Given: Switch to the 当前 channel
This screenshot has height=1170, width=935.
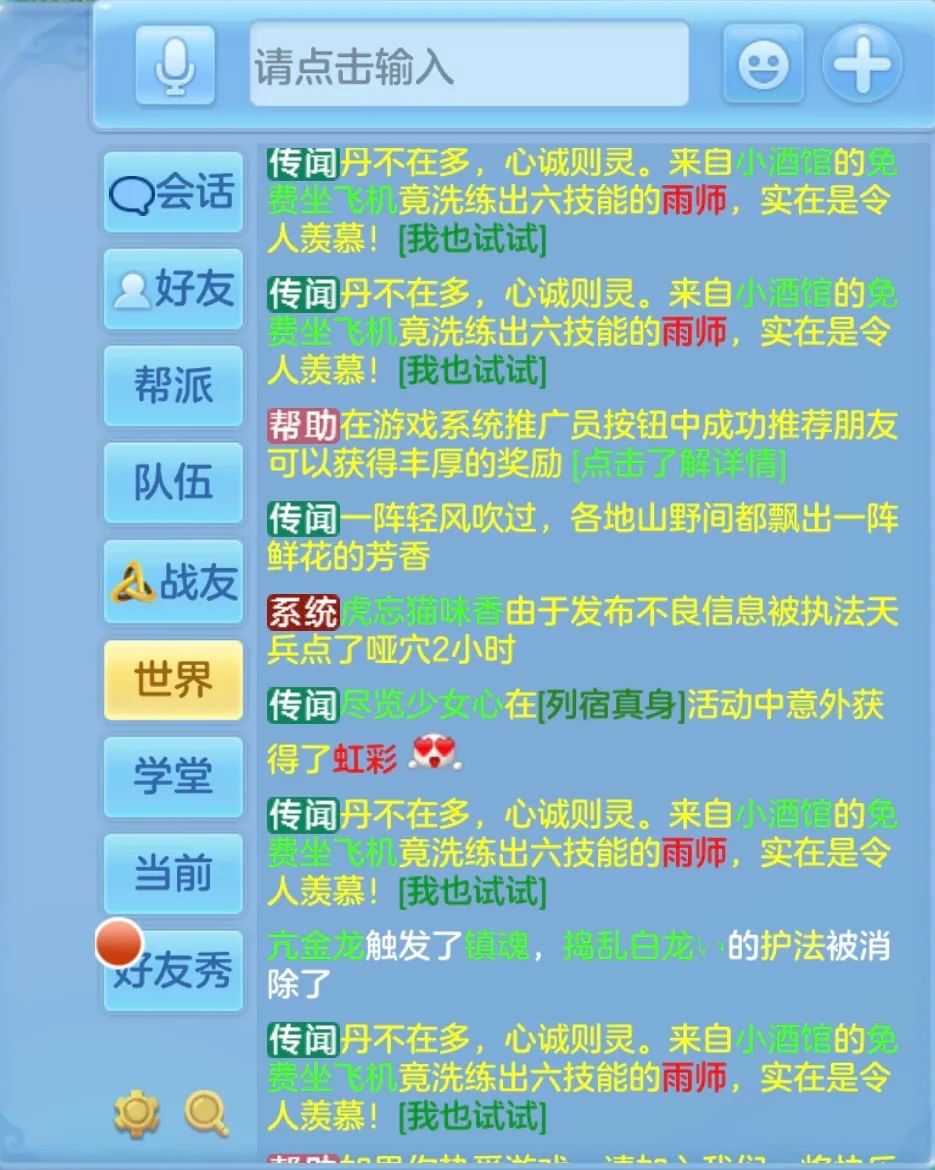Looking at the screenshot, I should (x=174, y=874).
